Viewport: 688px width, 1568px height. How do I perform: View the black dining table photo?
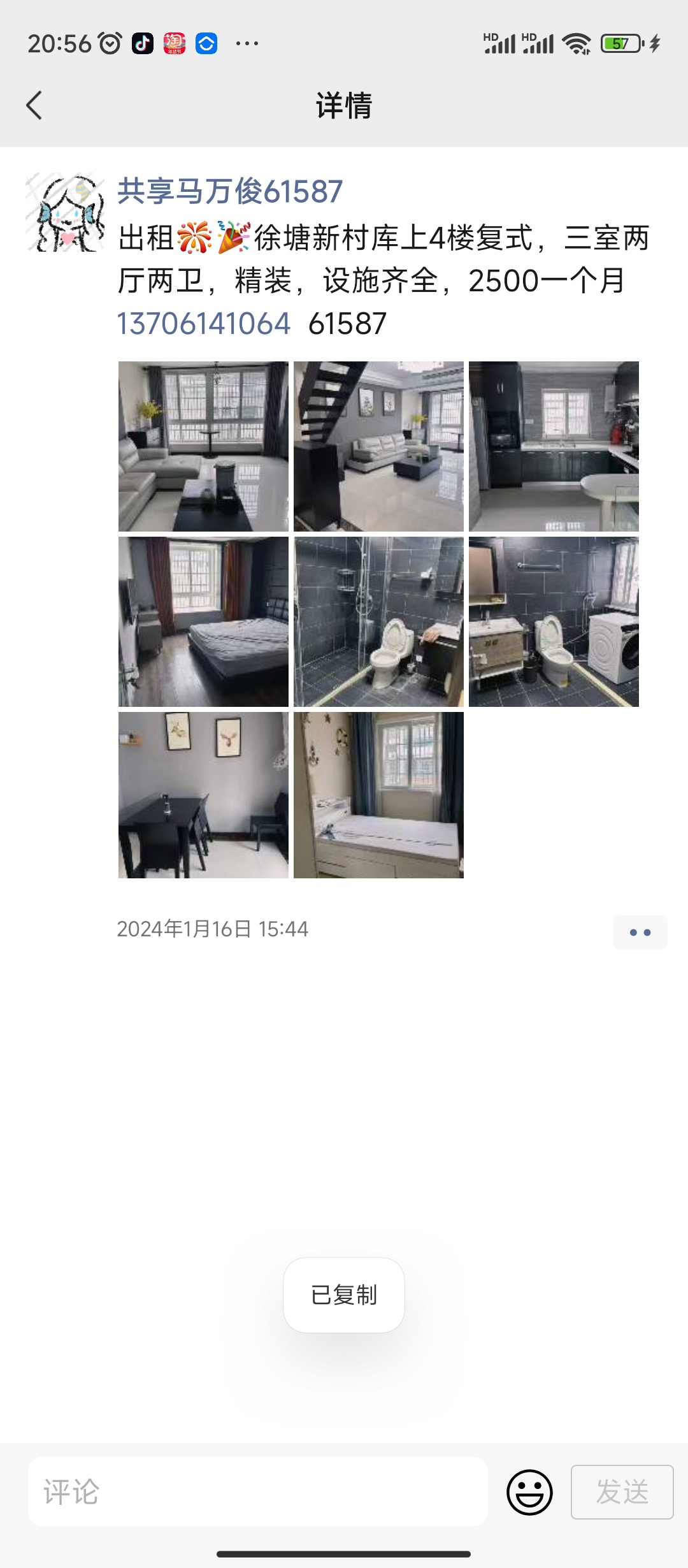(x=203, y=795)
